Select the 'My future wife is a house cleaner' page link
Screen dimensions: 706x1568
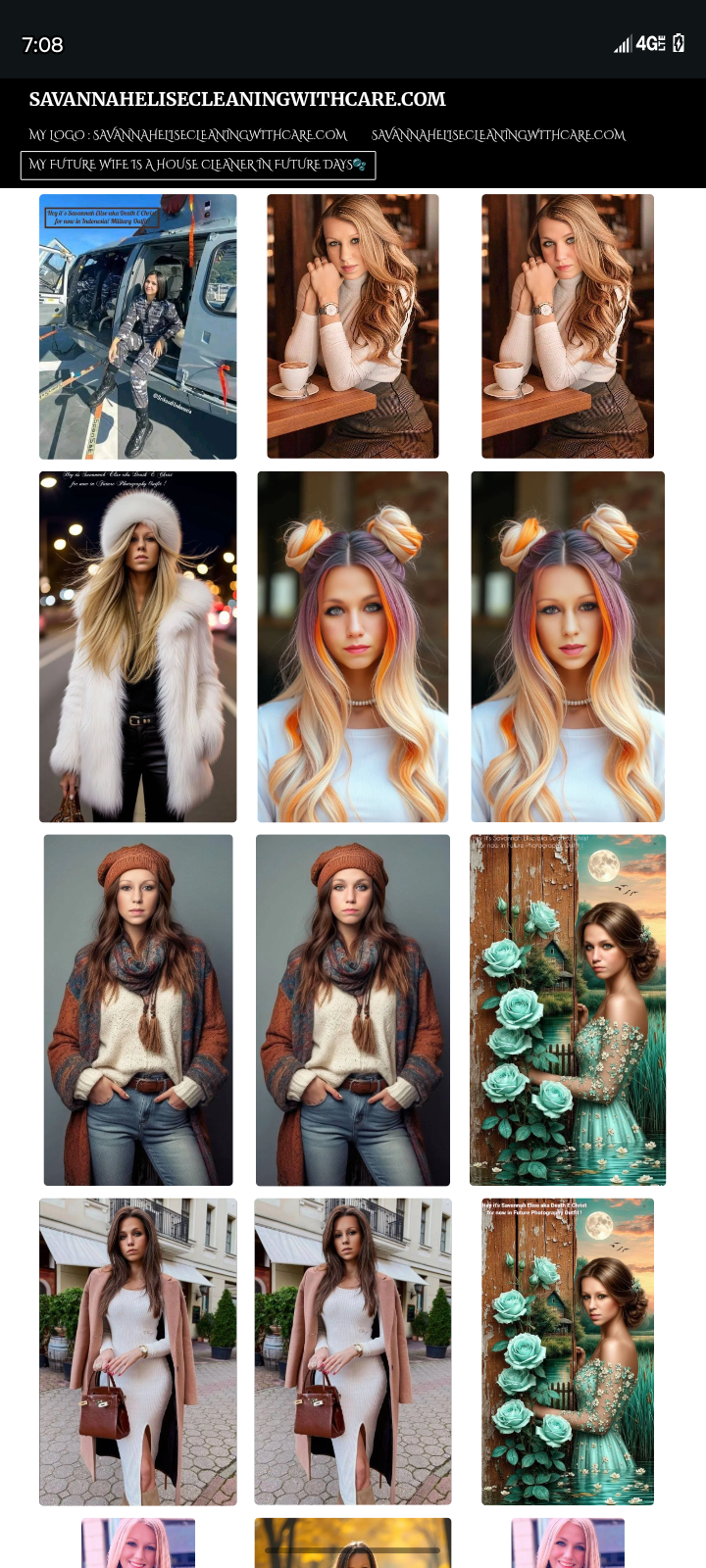click(198, 165)
